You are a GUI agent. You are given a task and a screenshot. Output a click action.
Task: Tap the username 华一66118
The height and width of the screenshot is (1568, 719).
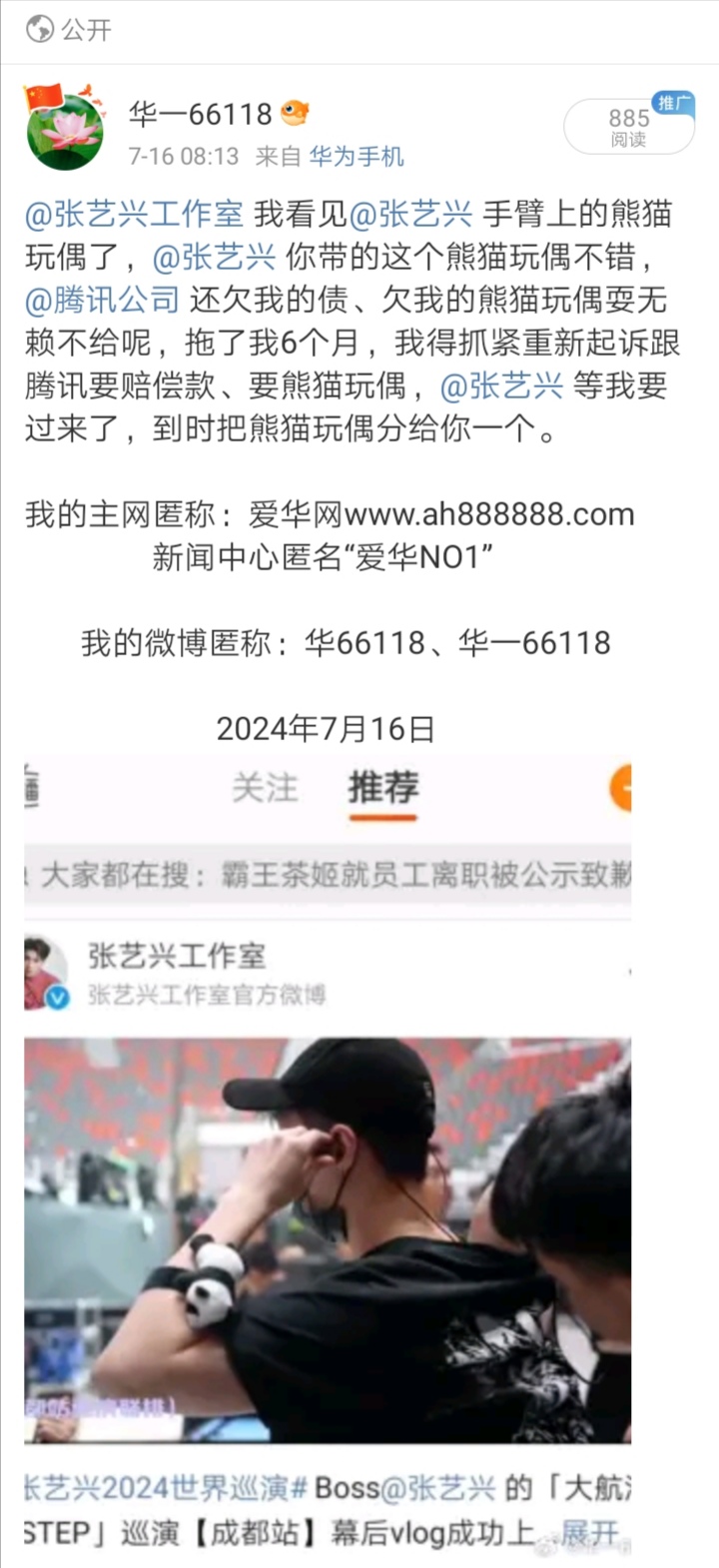201,114
